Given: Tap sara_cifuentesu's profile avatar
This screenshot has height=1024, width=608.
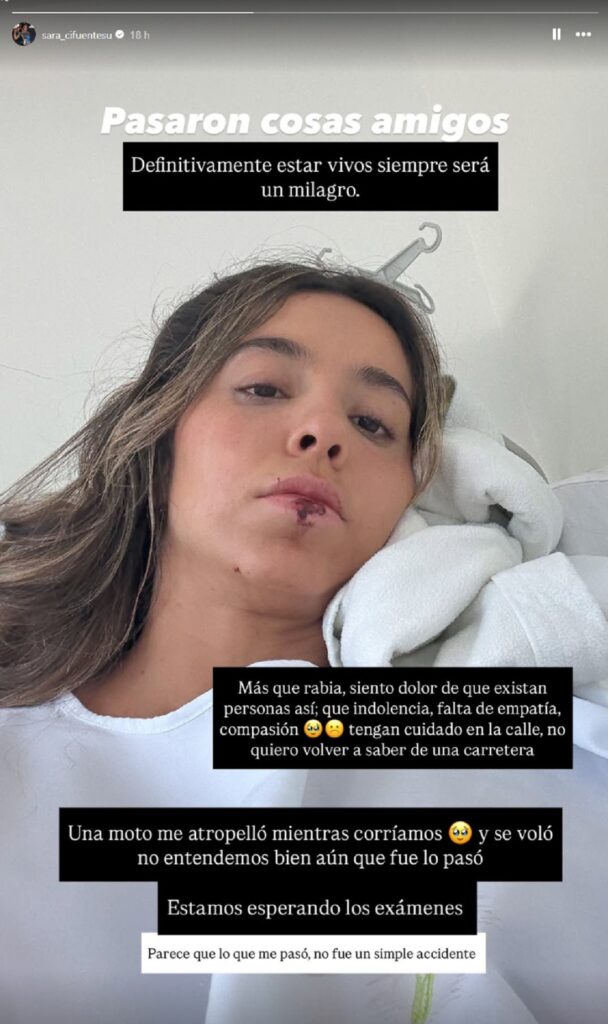Looking at the screenshot, I should 24,34.
